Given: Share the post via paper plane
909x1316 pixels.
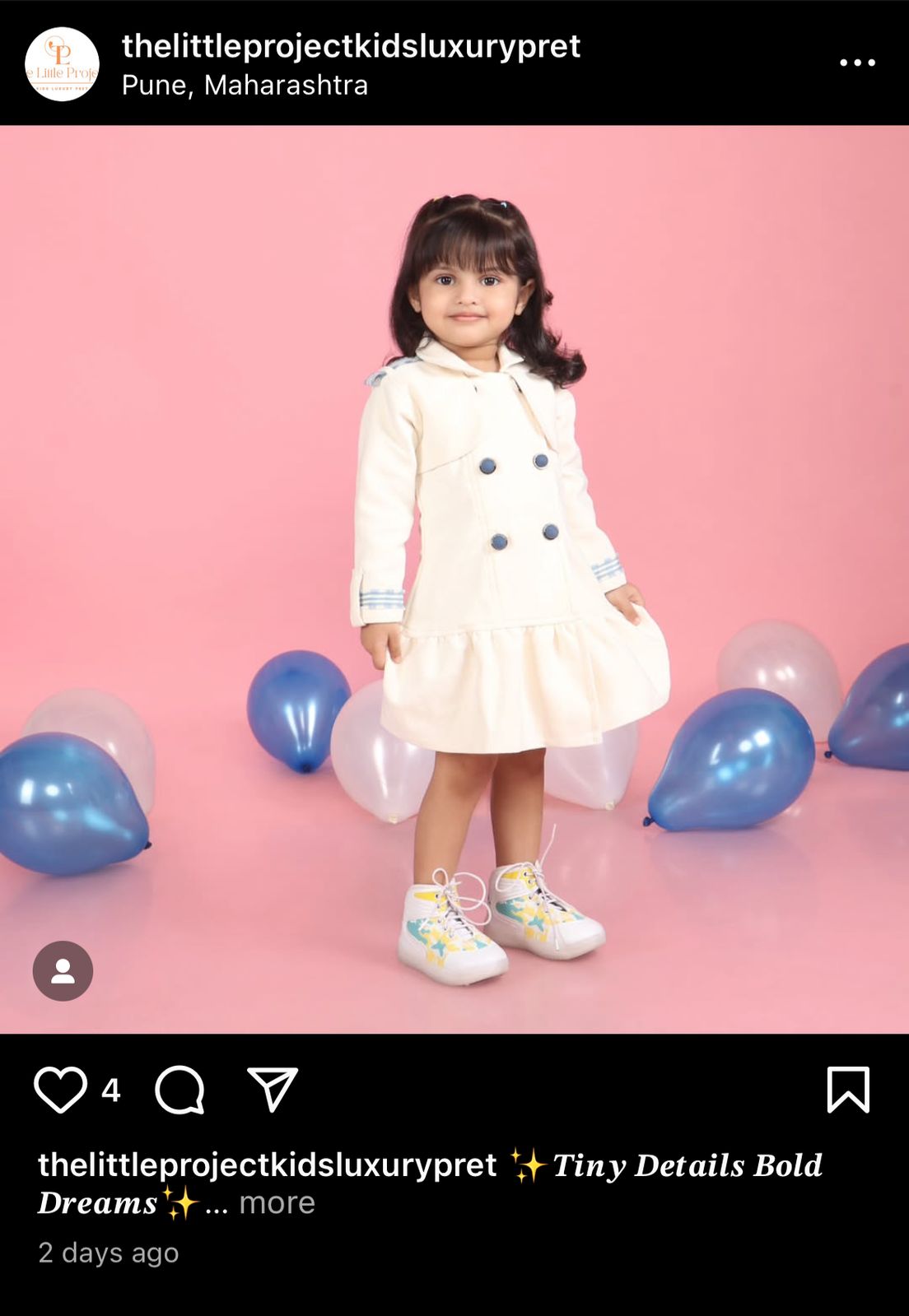Looking at the screenshot, I should [x=272, y=1090].
